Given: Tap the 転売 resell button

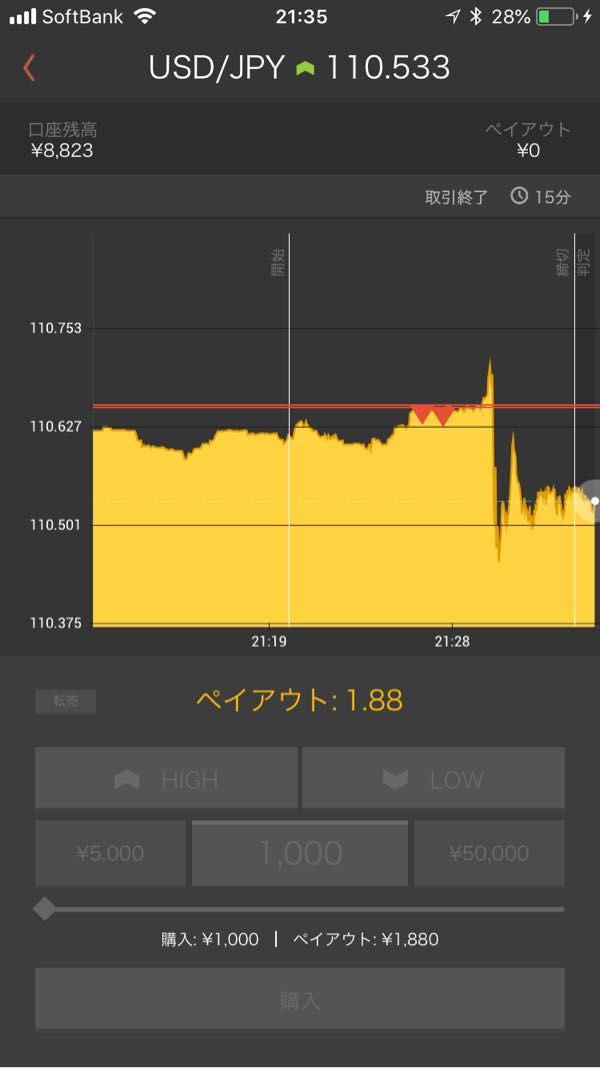Looking at the screenshot, I should tap(65, 702).
